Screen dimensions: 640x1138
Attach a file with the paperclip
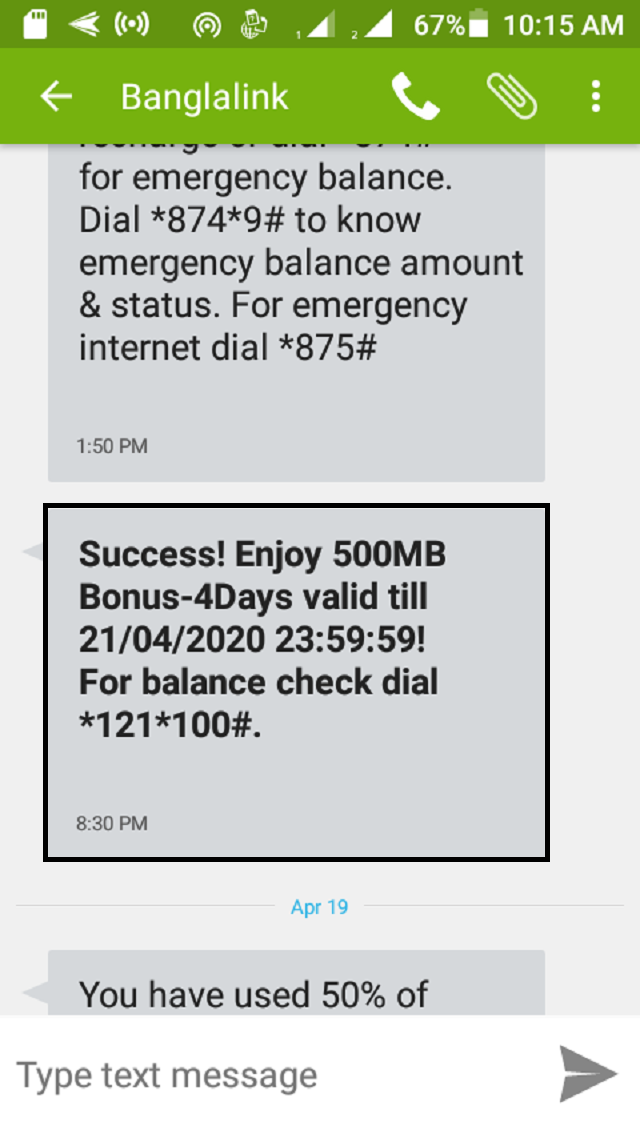point(511,97)
